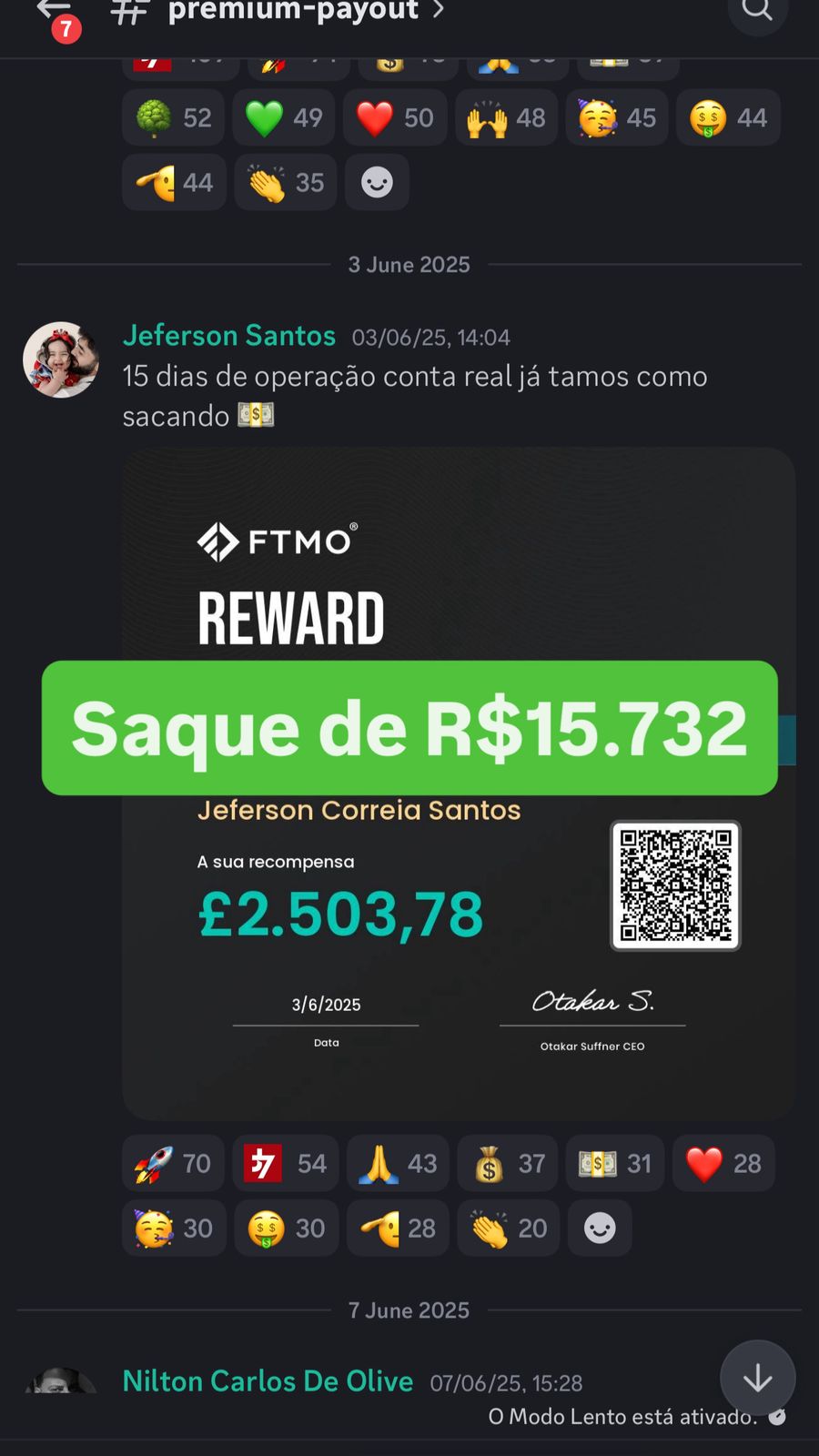The height and width of the screenshot is (1456, 819).
Task: Add new reaction to Jeferson's message
Action: click(600, 1228)
